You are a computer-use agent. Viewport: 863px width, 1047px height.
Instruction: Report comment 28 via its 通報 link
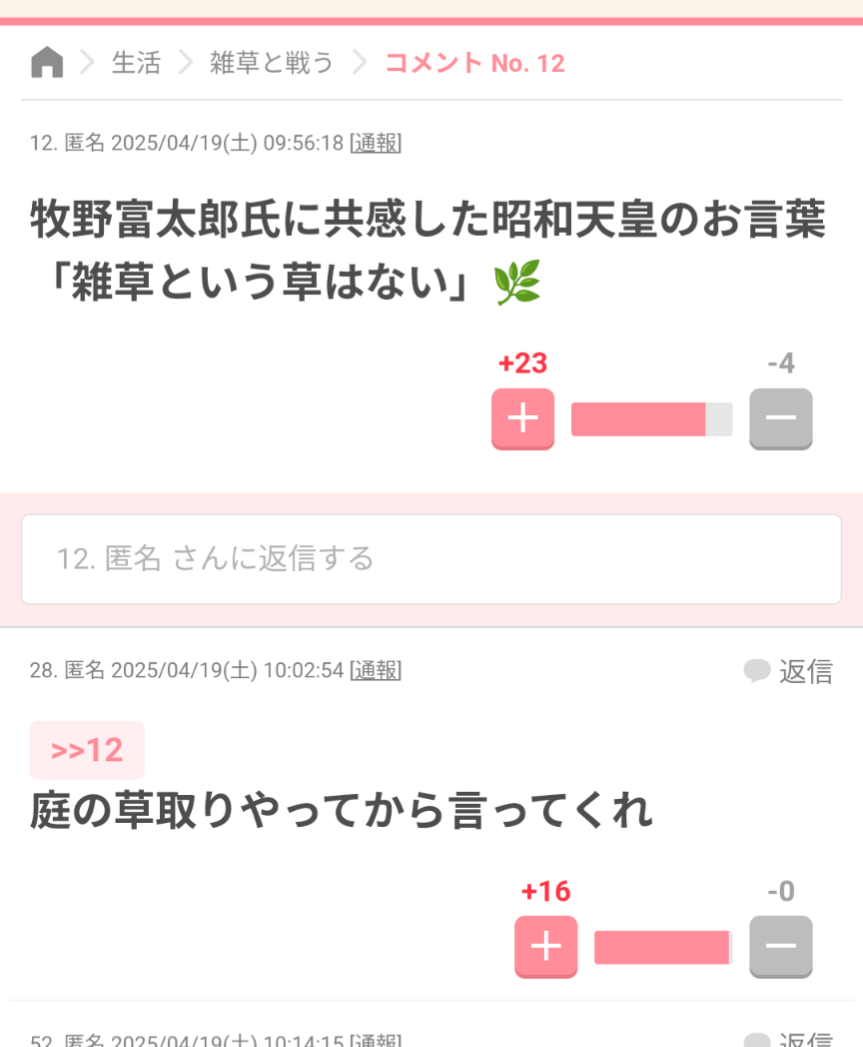pos(376,670)
